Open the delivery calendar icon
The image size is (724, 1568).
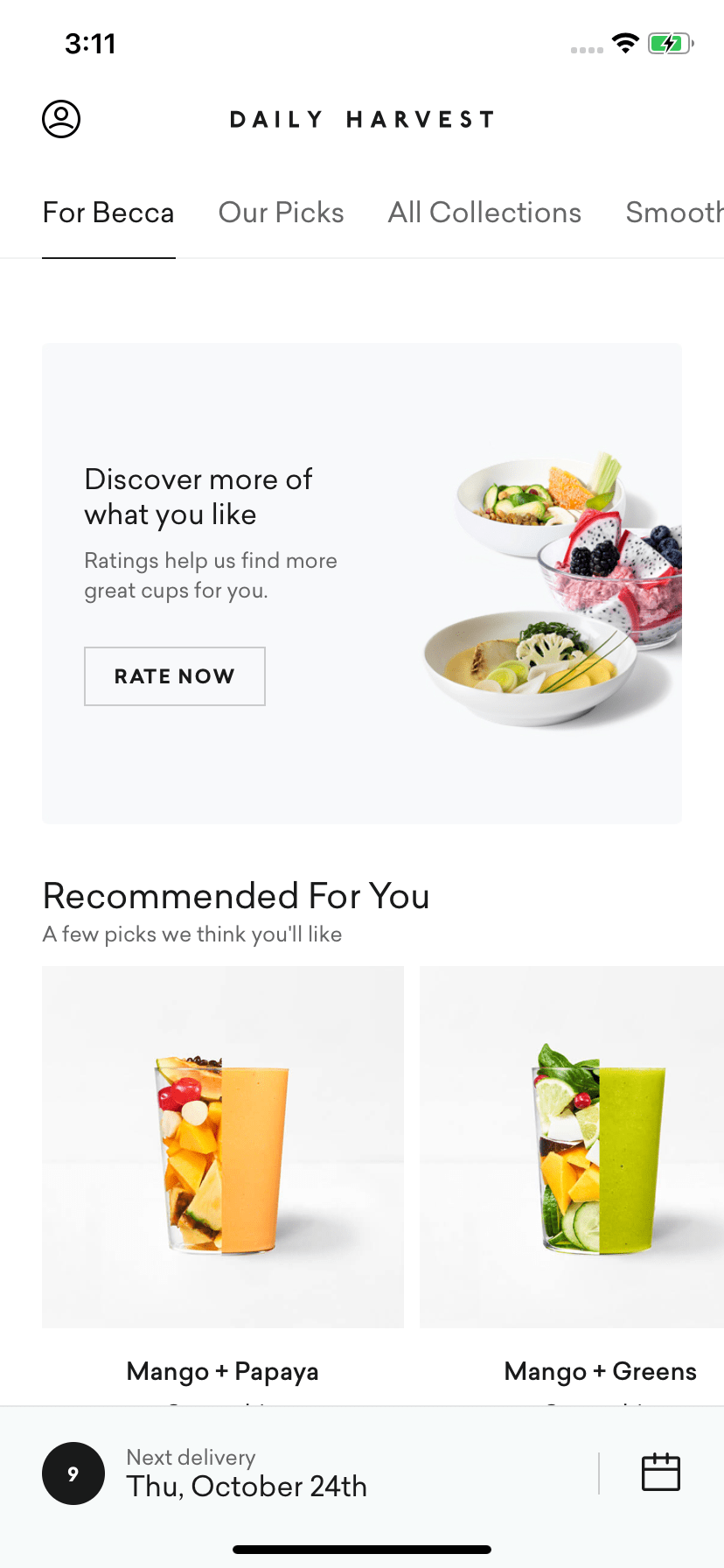point(661,1473)
